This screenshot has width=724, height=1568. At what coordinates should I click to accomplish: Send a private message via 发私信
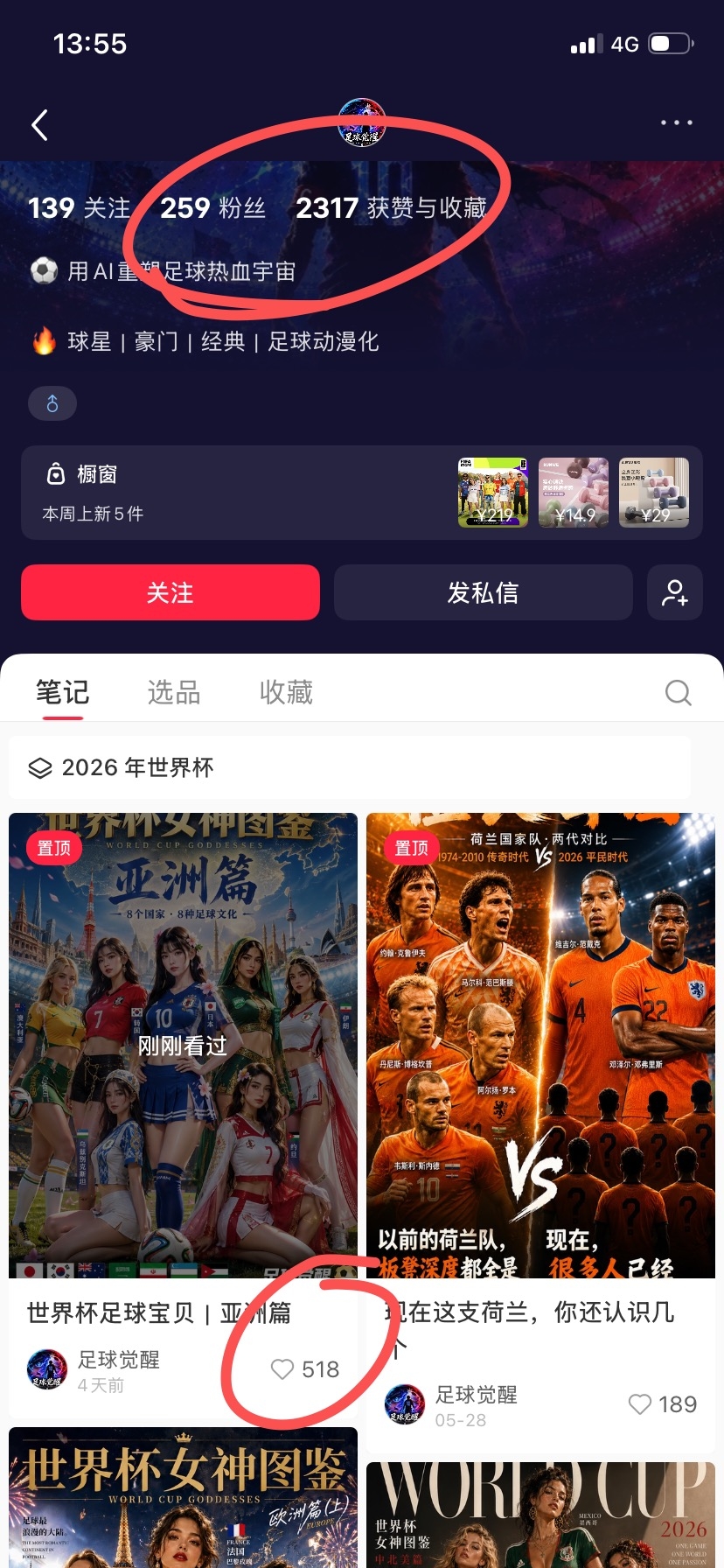point(483,592)
